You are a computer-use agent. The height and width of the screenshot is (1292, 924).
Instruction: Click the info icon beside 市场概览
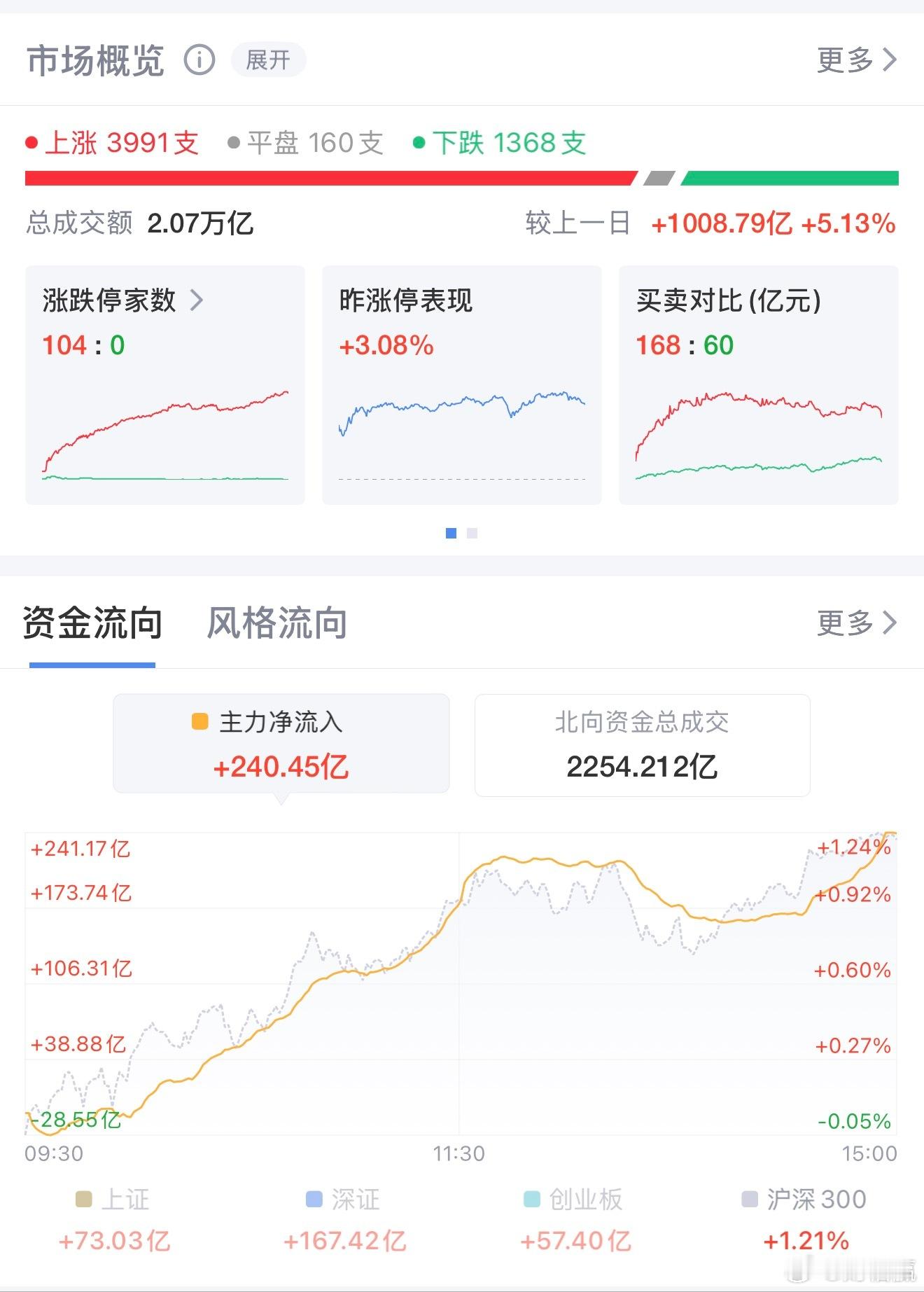pyautogui.click(x=201, y=60)
